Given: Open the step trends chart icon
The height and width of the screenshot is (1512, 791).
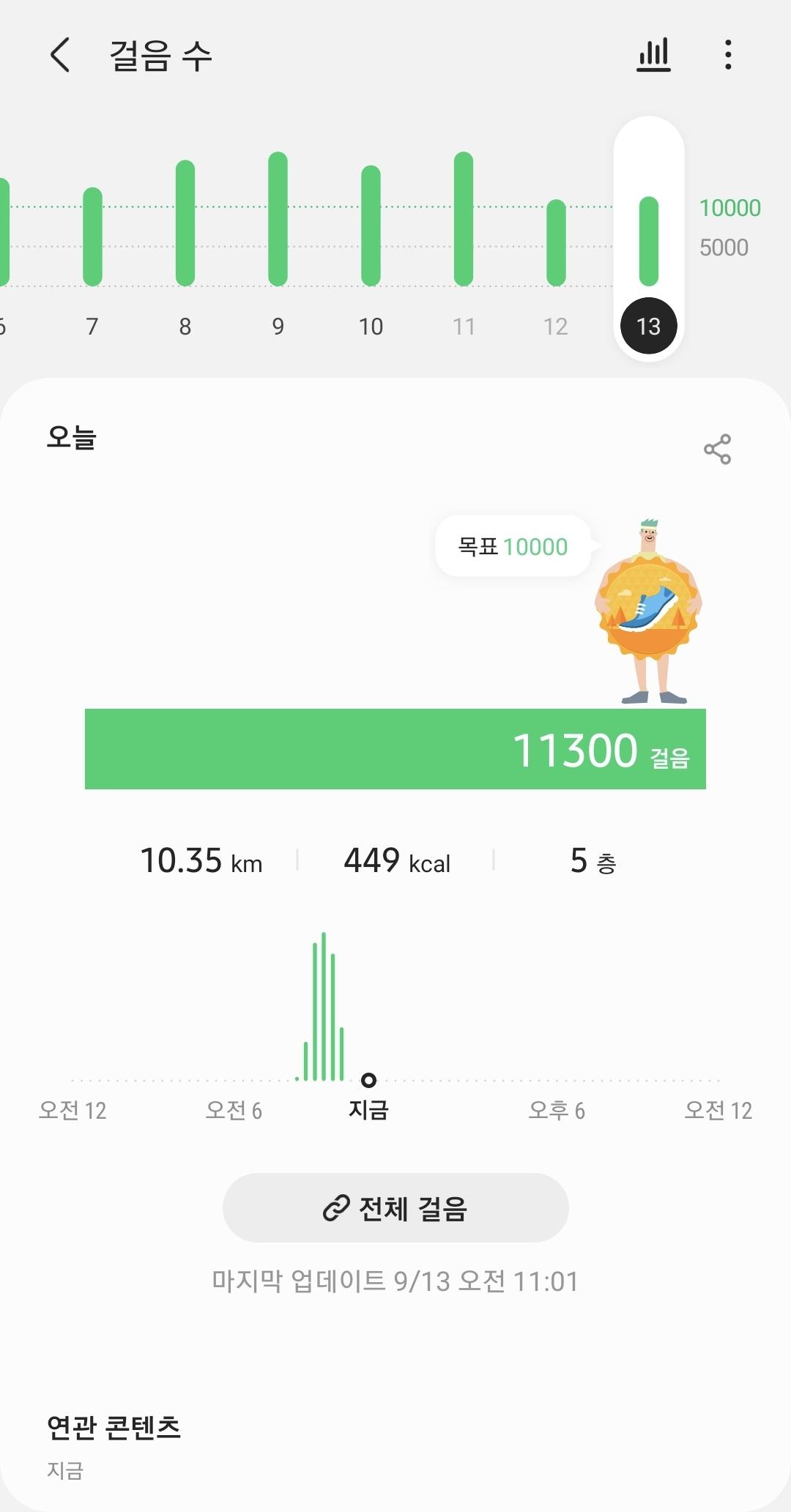Looking at the screenshot, I should (653, 56).
